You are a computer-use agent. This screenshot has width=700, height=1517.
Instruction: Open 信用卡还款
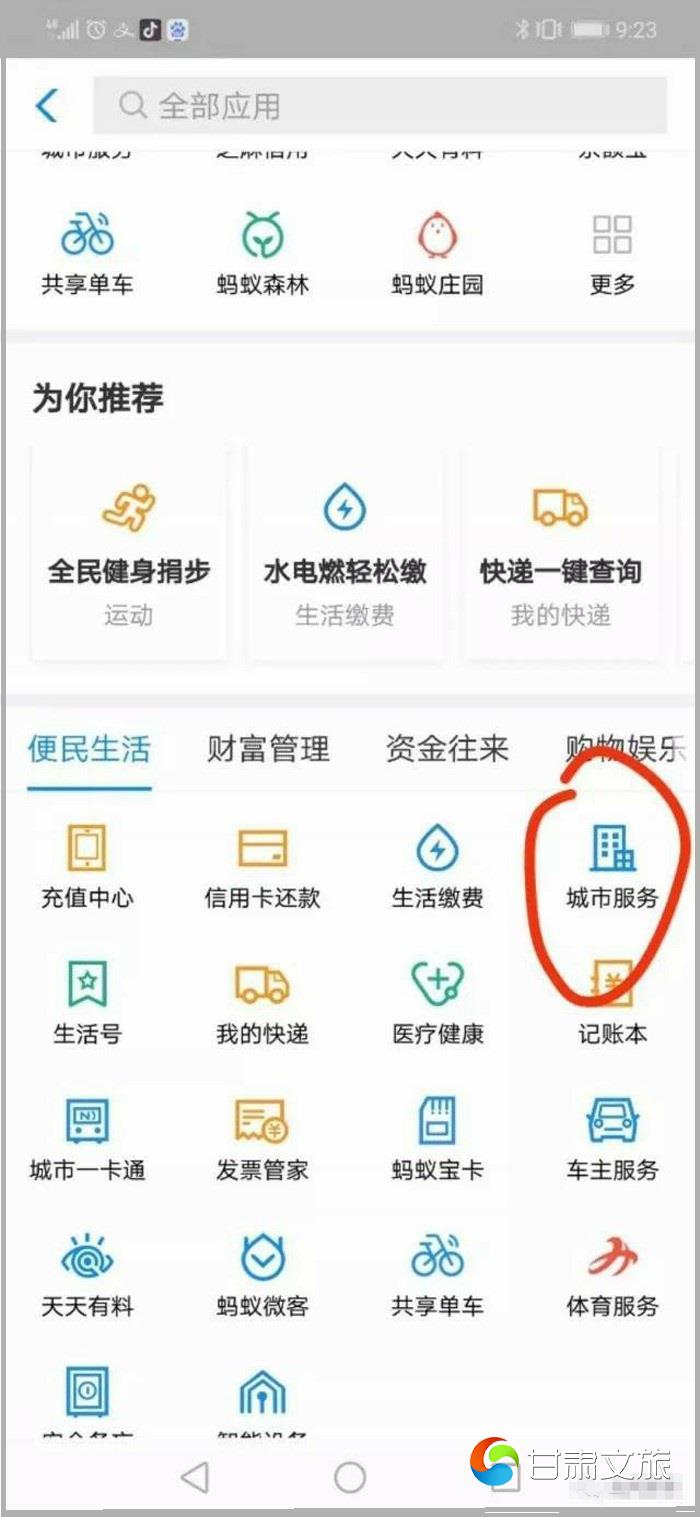click(x=262, y=866)
